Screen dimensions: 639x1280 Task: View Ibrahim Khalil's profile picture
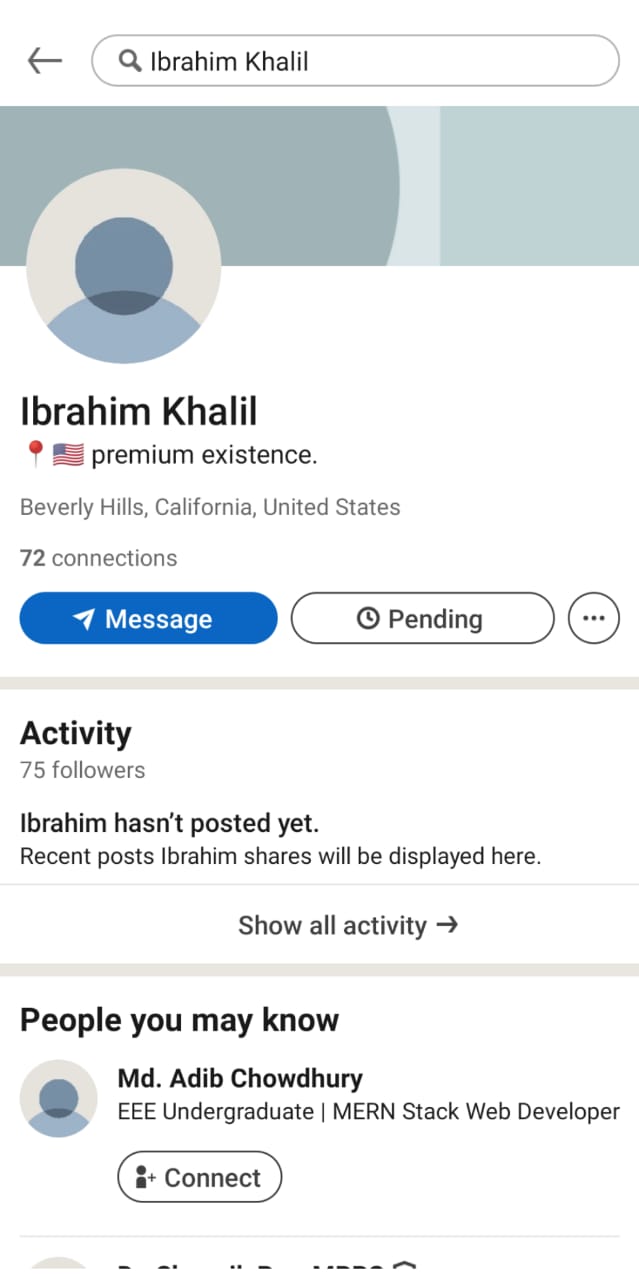[123, 266]
